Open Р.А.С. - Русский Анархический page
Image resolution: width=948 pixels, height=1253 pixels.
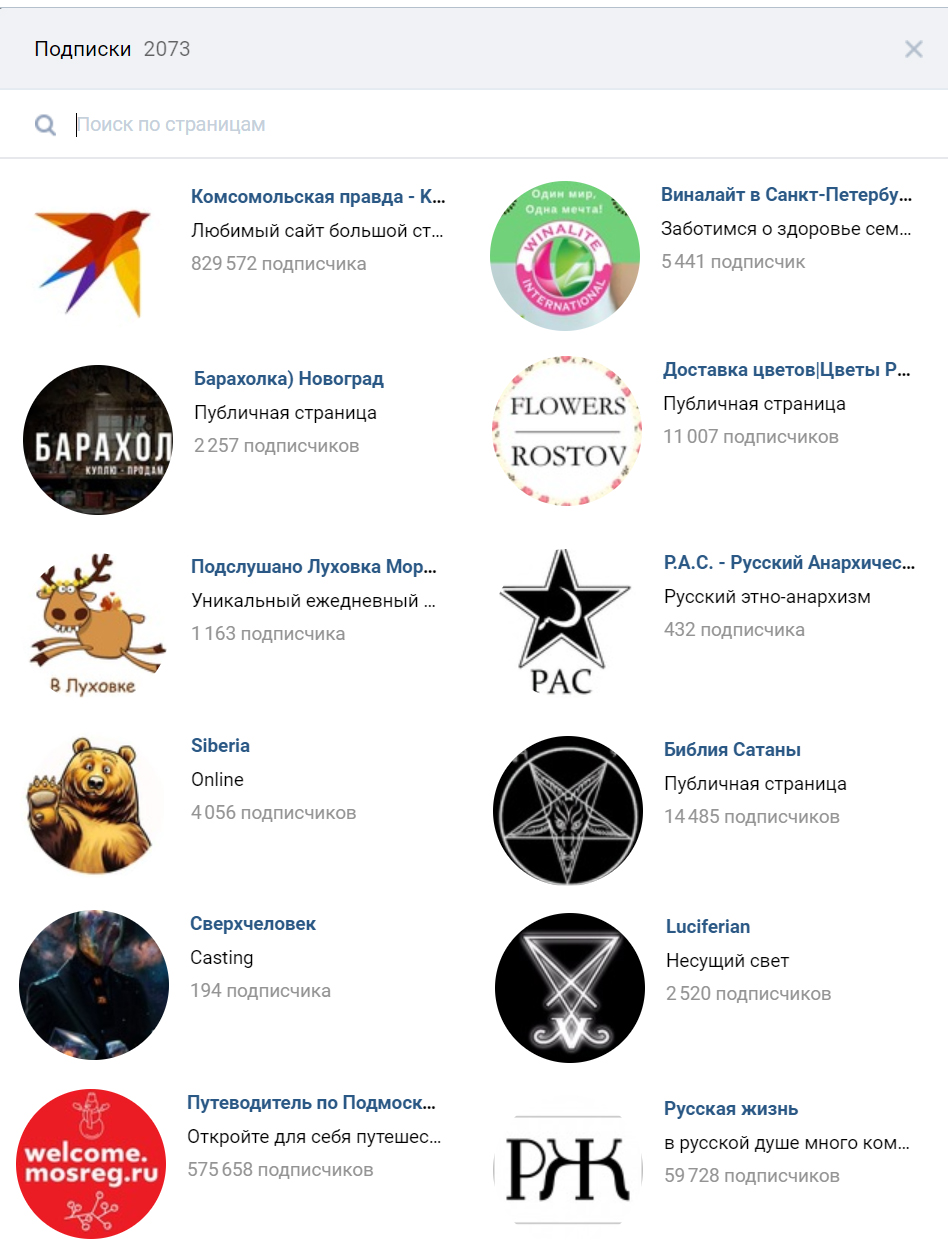(789, 563)
